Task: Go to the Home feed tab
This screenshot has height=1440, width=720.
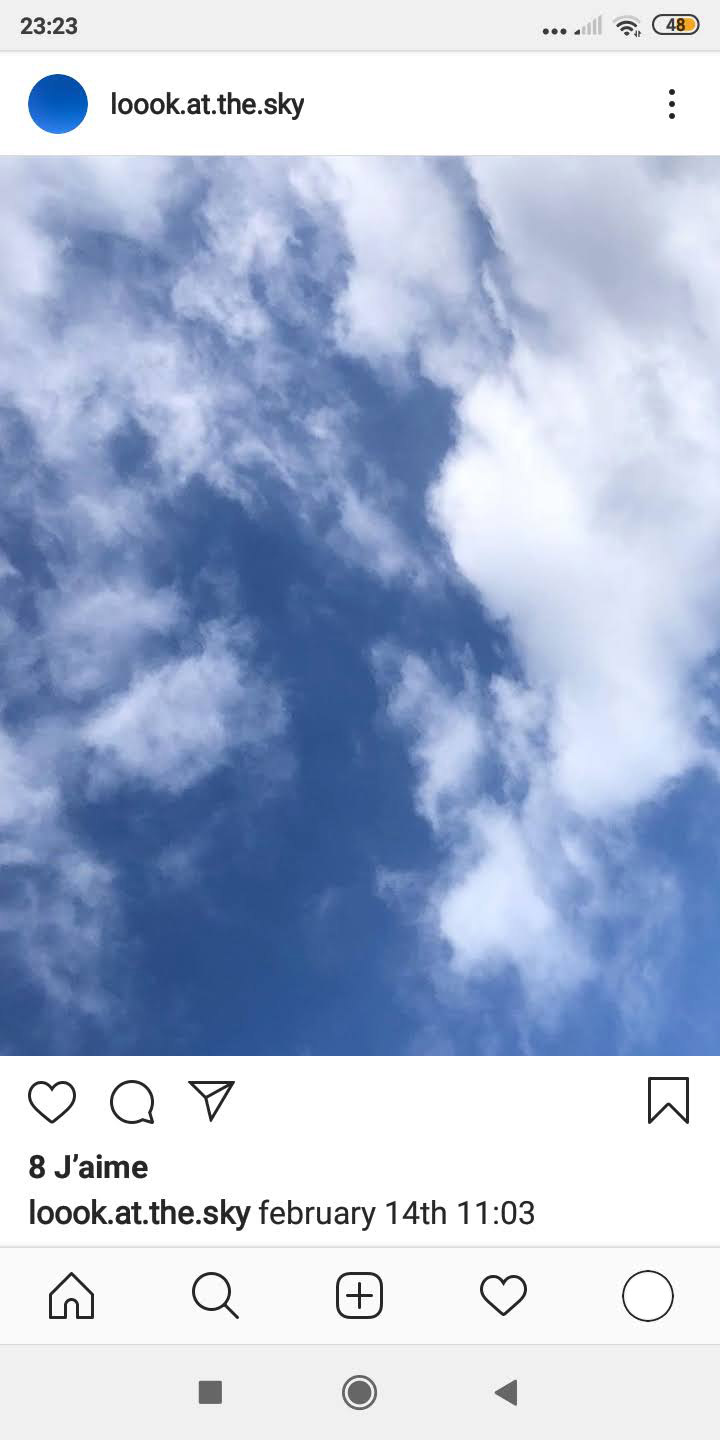Action: (x=71, y=1296)
